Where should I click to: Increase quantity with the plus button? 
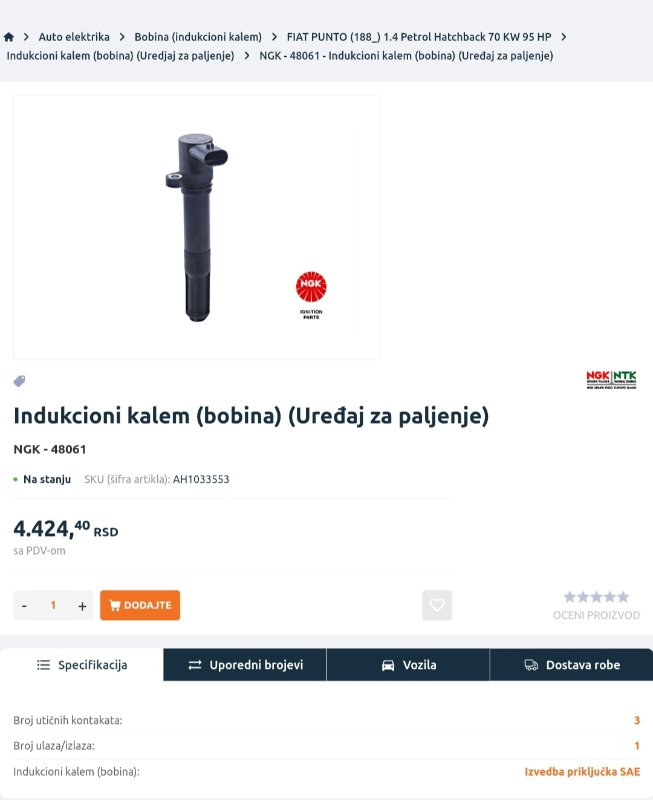point(82,605)
